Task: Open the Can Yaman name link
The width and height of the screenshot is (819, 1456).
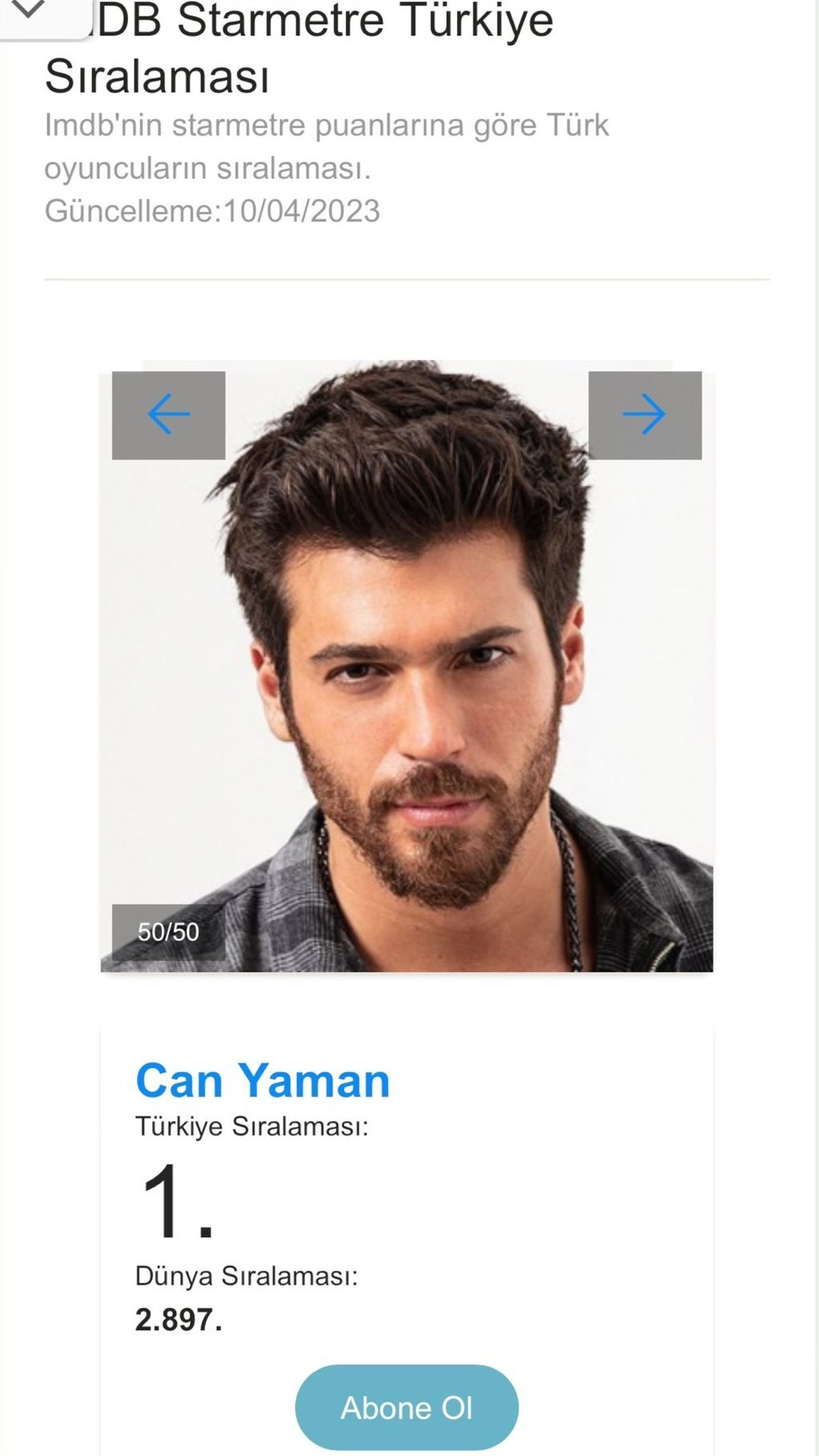Action: (262, 1080)
